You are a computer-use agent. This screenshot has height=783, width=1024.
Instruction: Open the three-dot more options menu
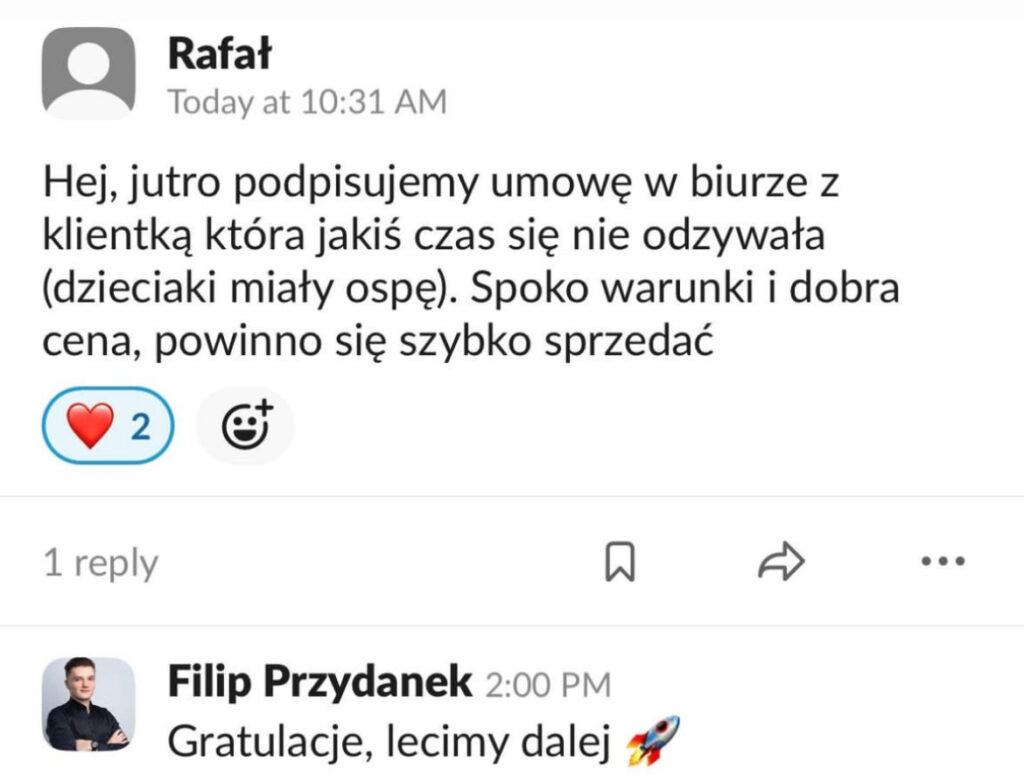pos(941,562)
